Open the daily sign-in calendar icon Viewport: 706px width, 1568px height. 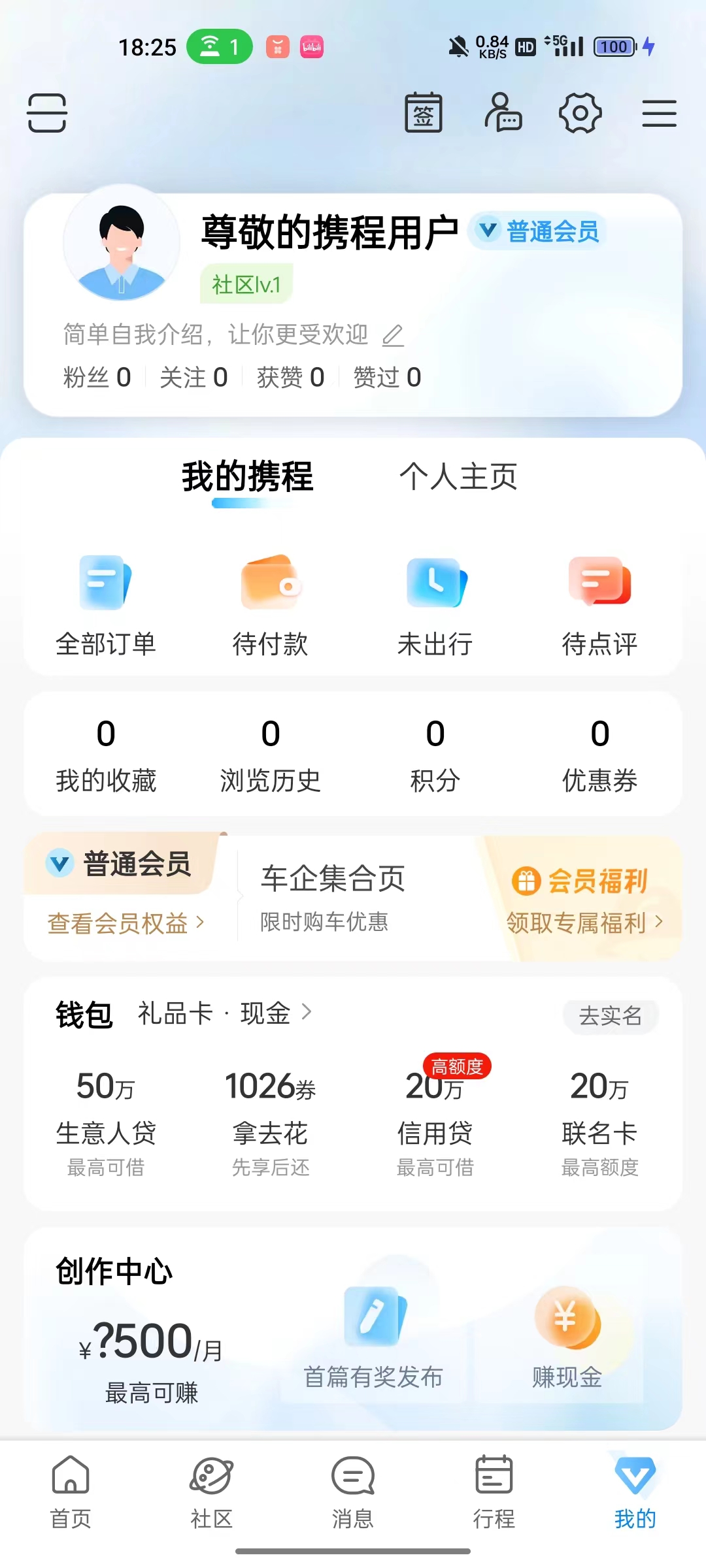click(424, 113)
